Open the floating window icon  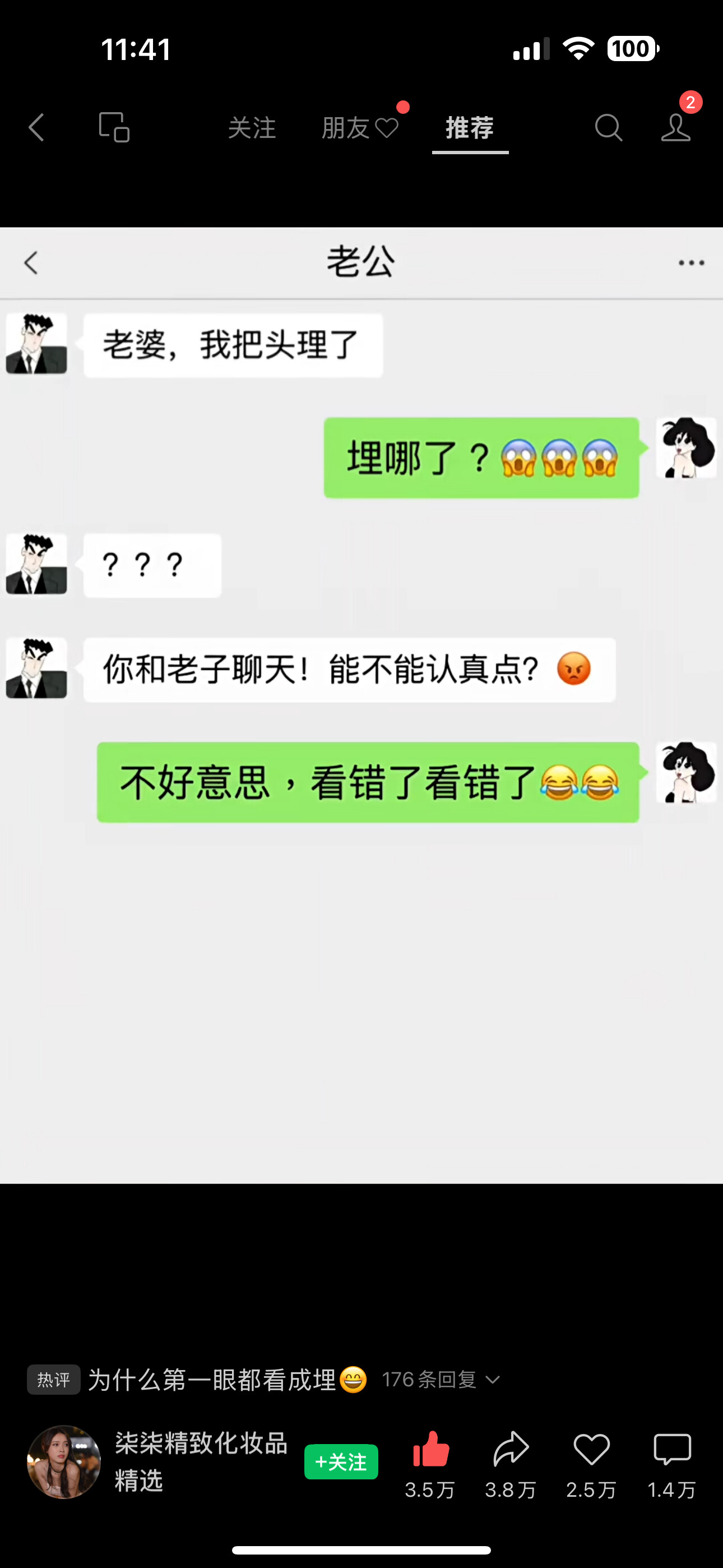114,128
